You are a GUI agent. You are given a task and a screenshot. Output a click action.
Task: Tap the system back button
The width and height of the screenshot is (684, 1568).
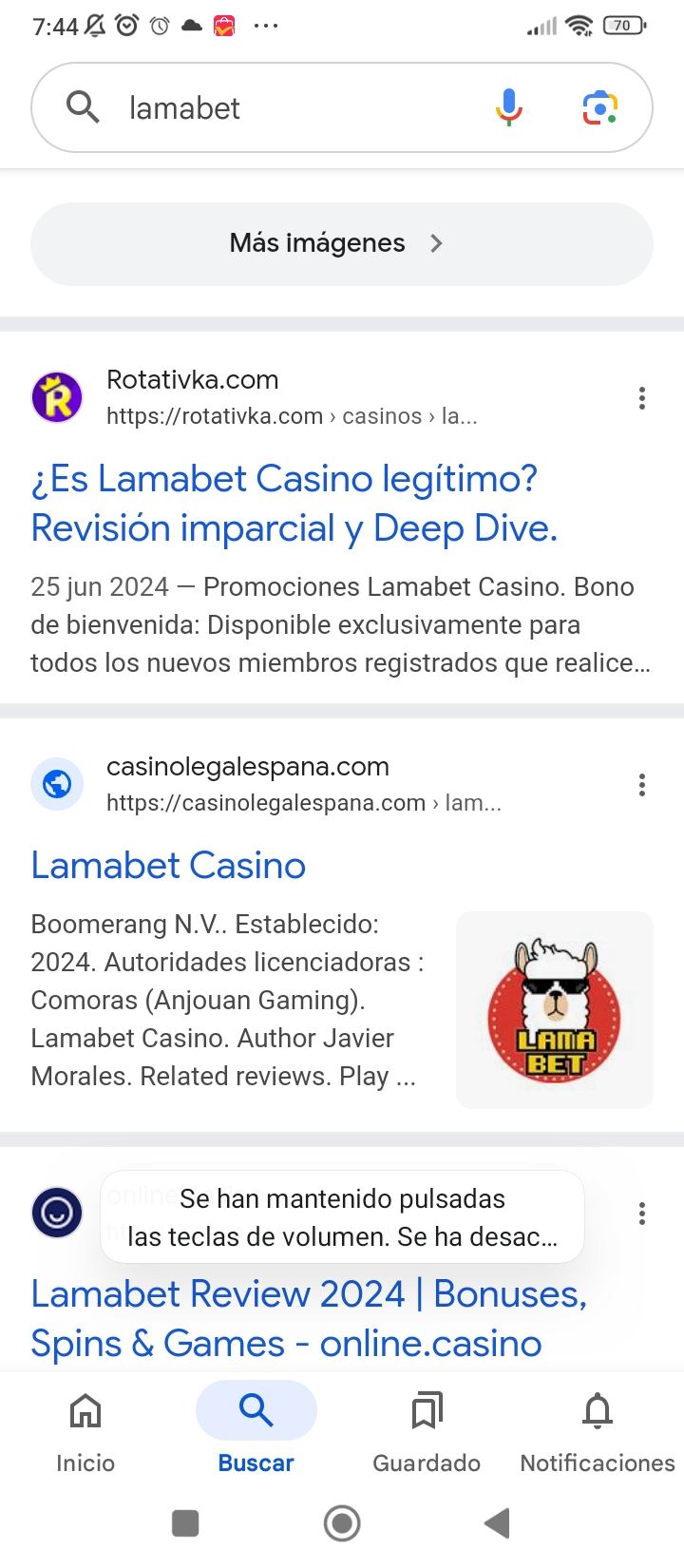point(497,1523)
